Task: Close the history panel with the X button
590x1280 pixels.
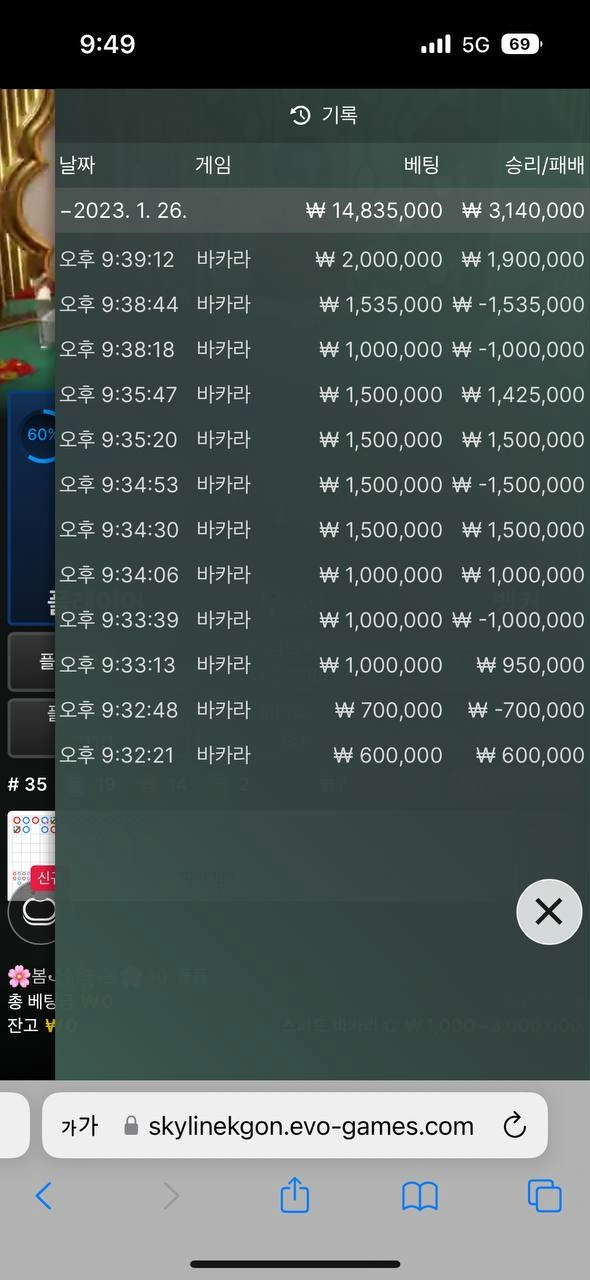Action: coord(549,911)
